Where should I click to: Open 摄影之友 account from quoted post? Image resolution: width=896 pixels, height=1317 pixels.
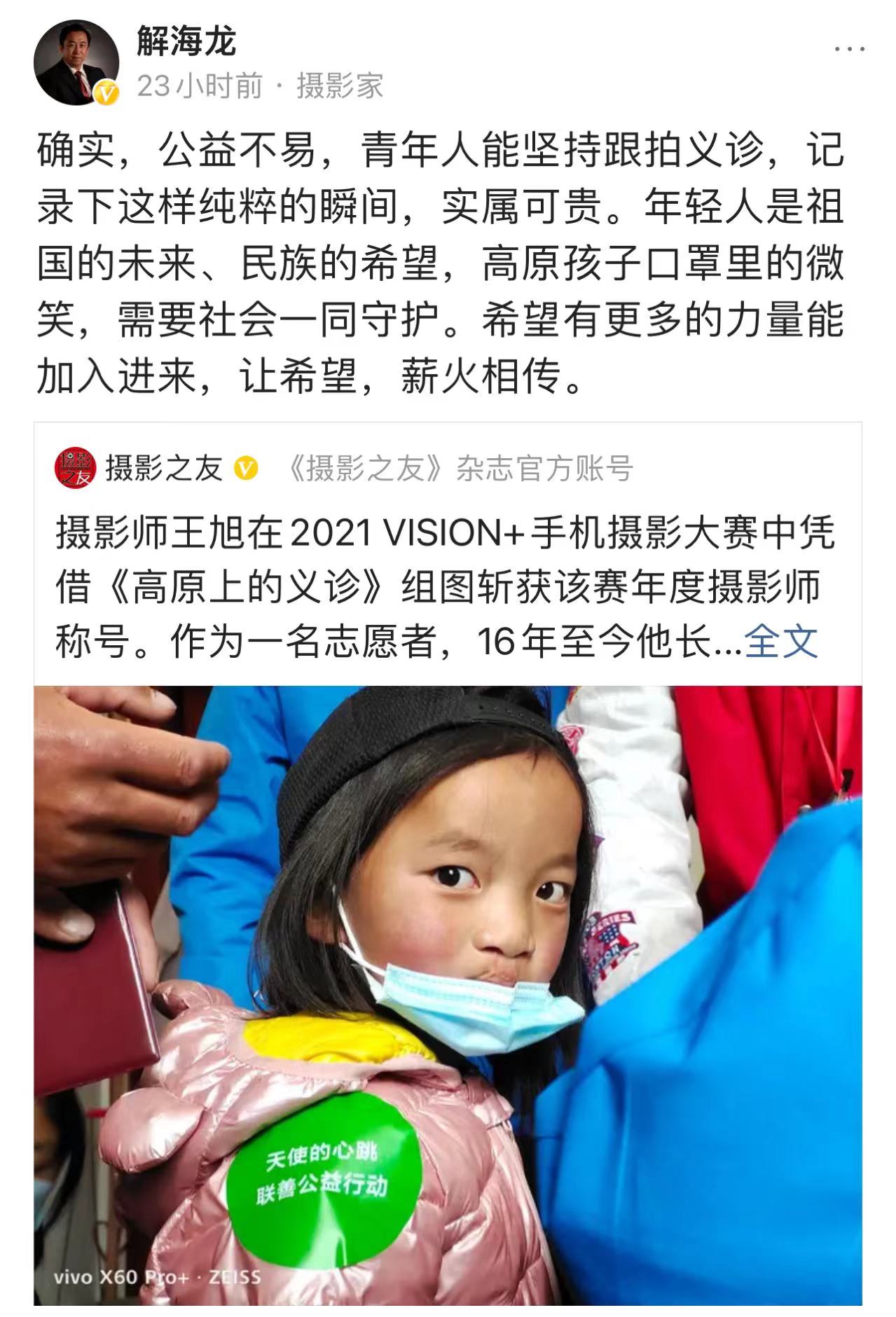click(163, 469)
